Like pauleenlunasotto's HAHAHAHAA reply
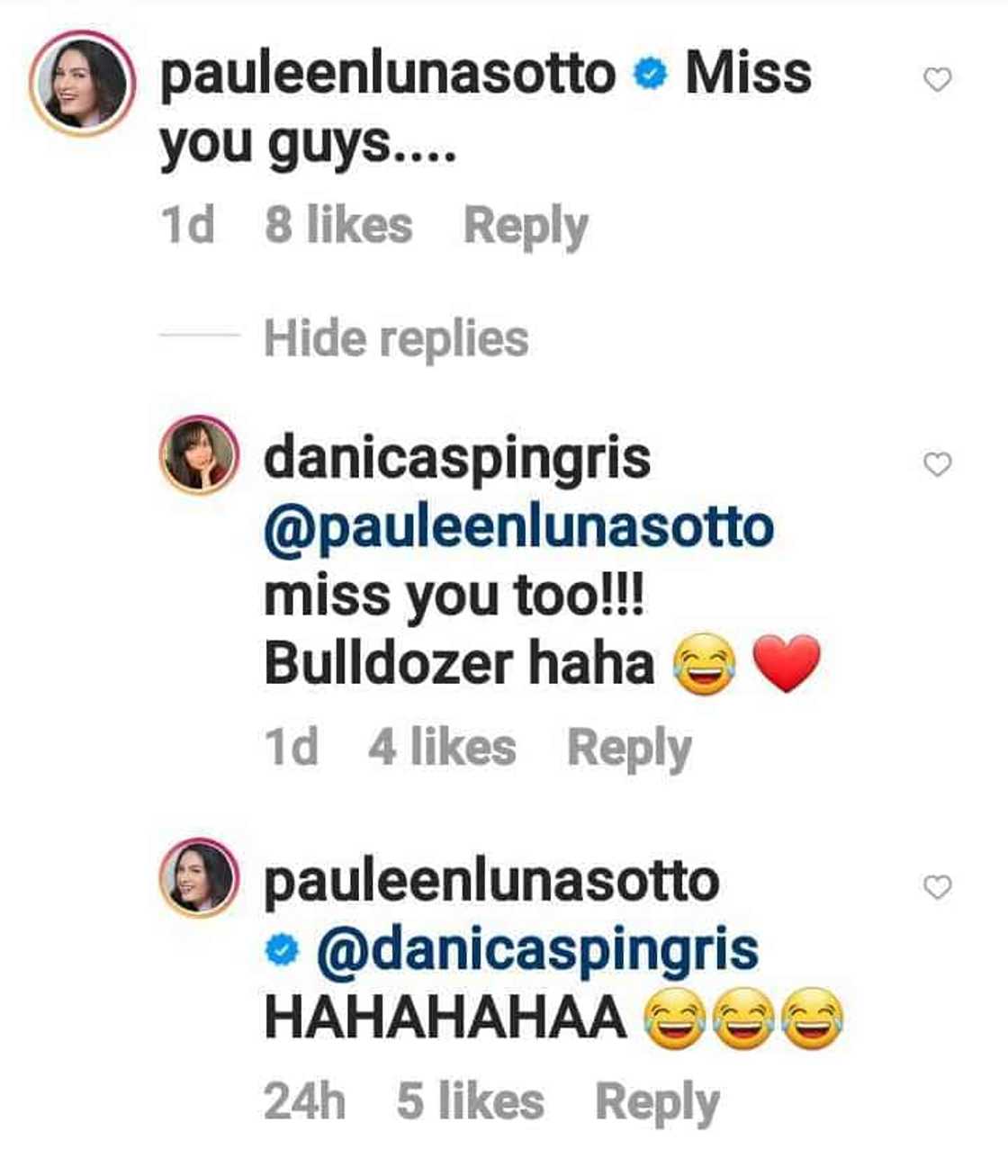The height and width of the screenshot is (1176, 1008). (938, 887)
